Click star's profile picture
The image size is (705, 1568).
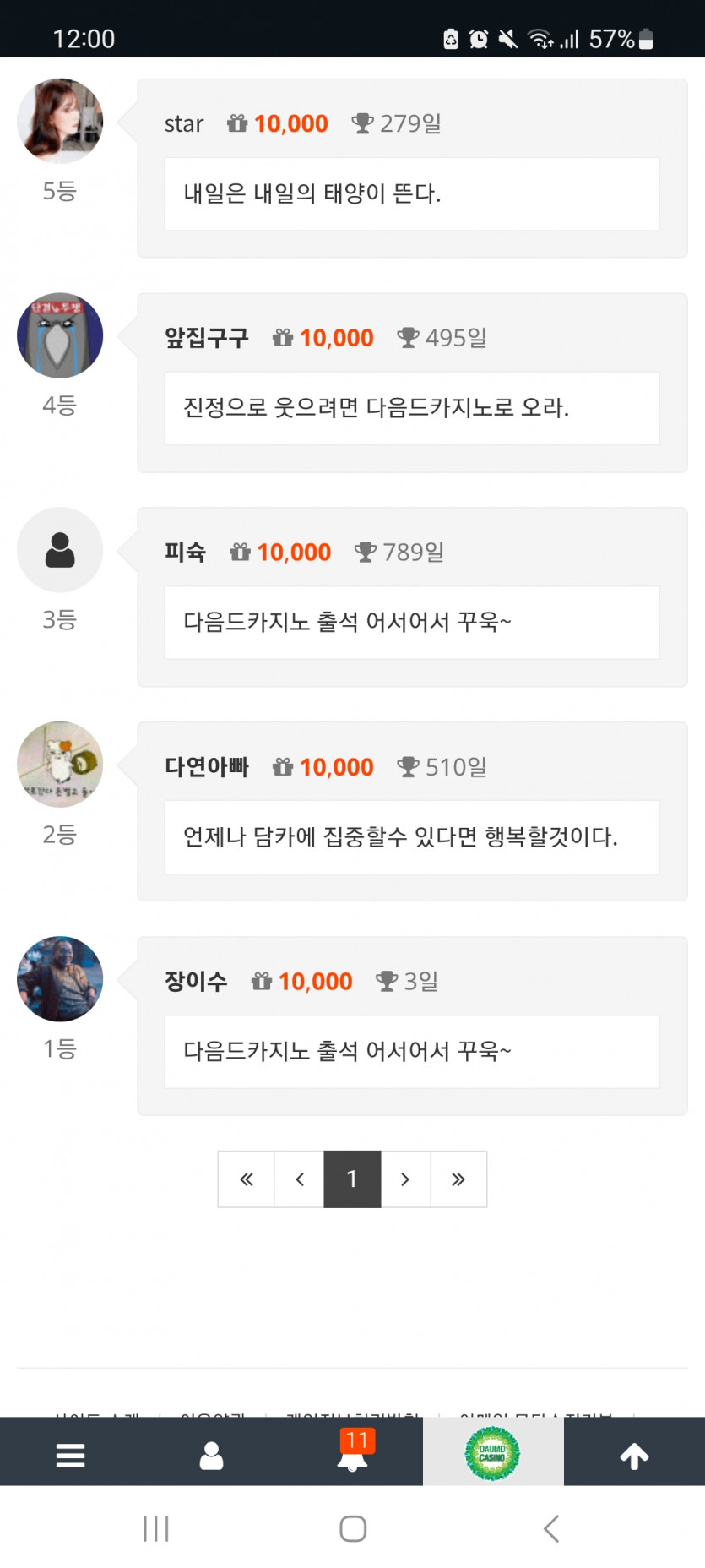59,121
